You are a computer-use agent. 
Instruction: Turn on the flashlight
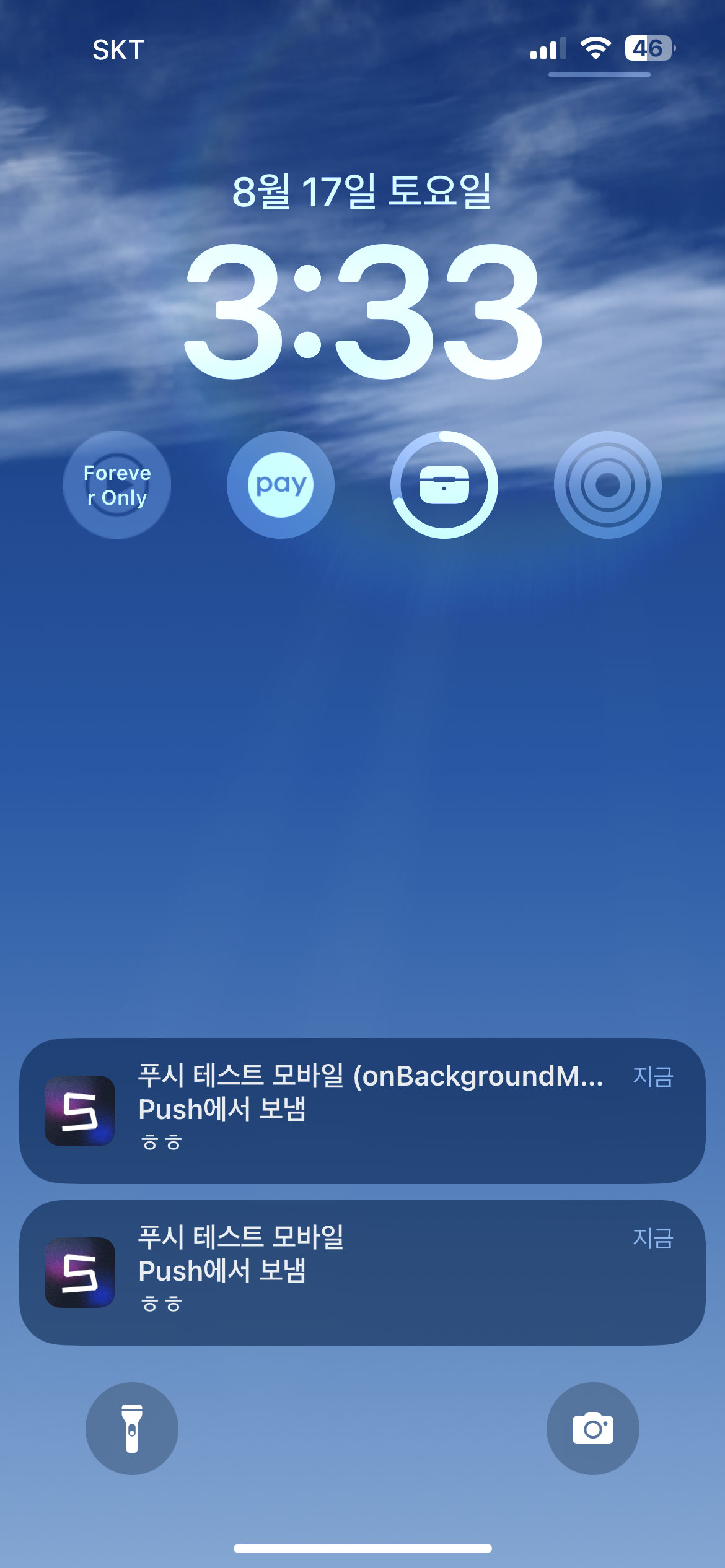pyautogui.click(x=132, y=1428)
